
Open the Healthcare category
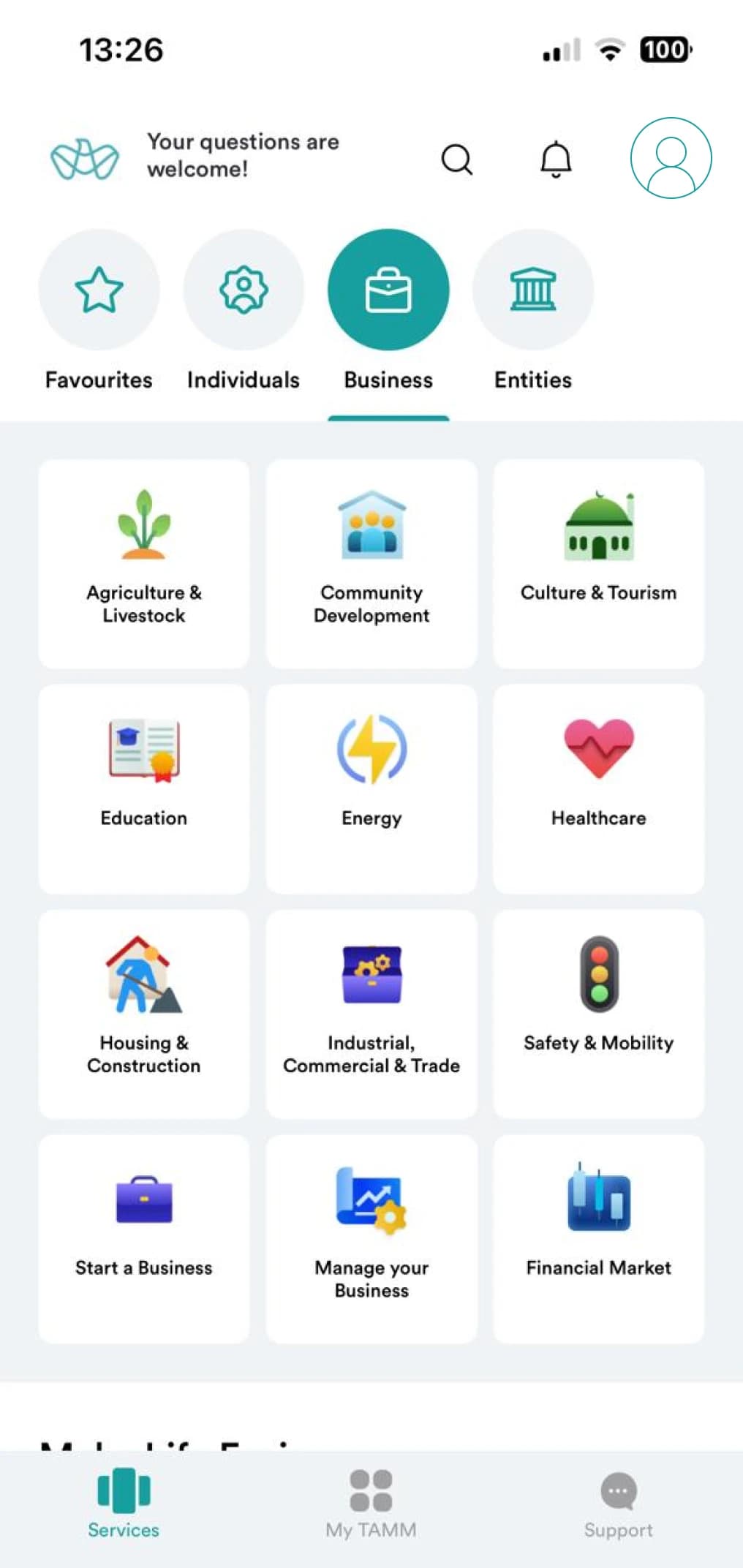point(599,788)
